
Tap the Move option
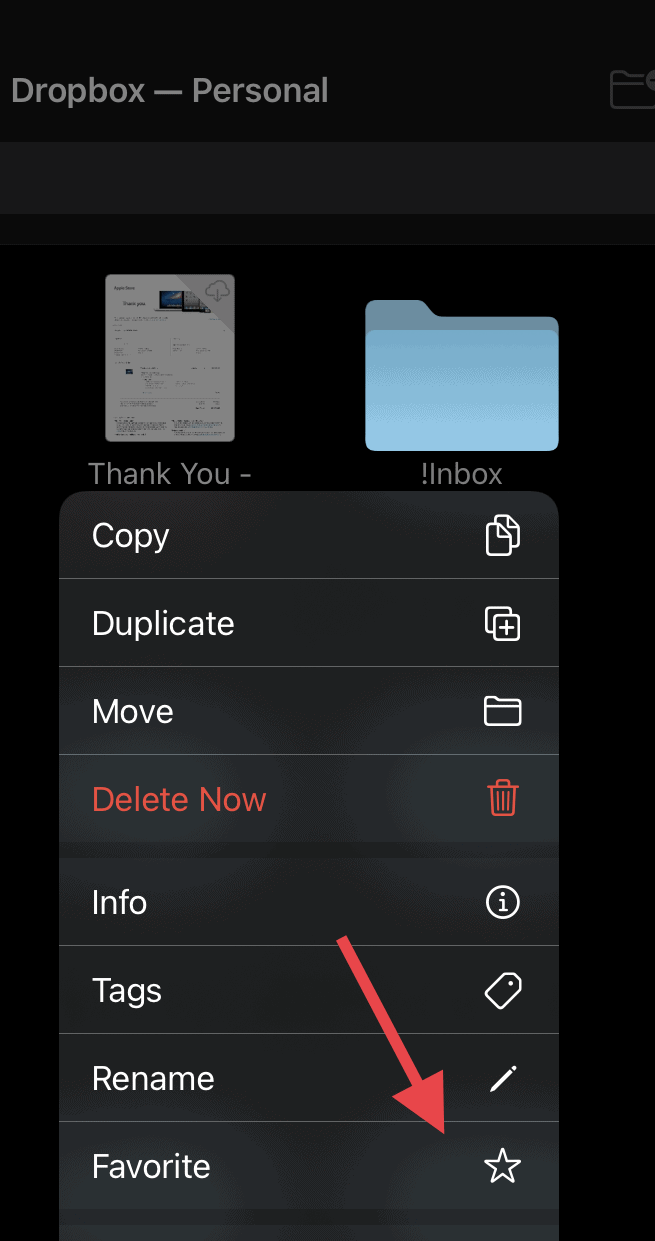point(308,711)
